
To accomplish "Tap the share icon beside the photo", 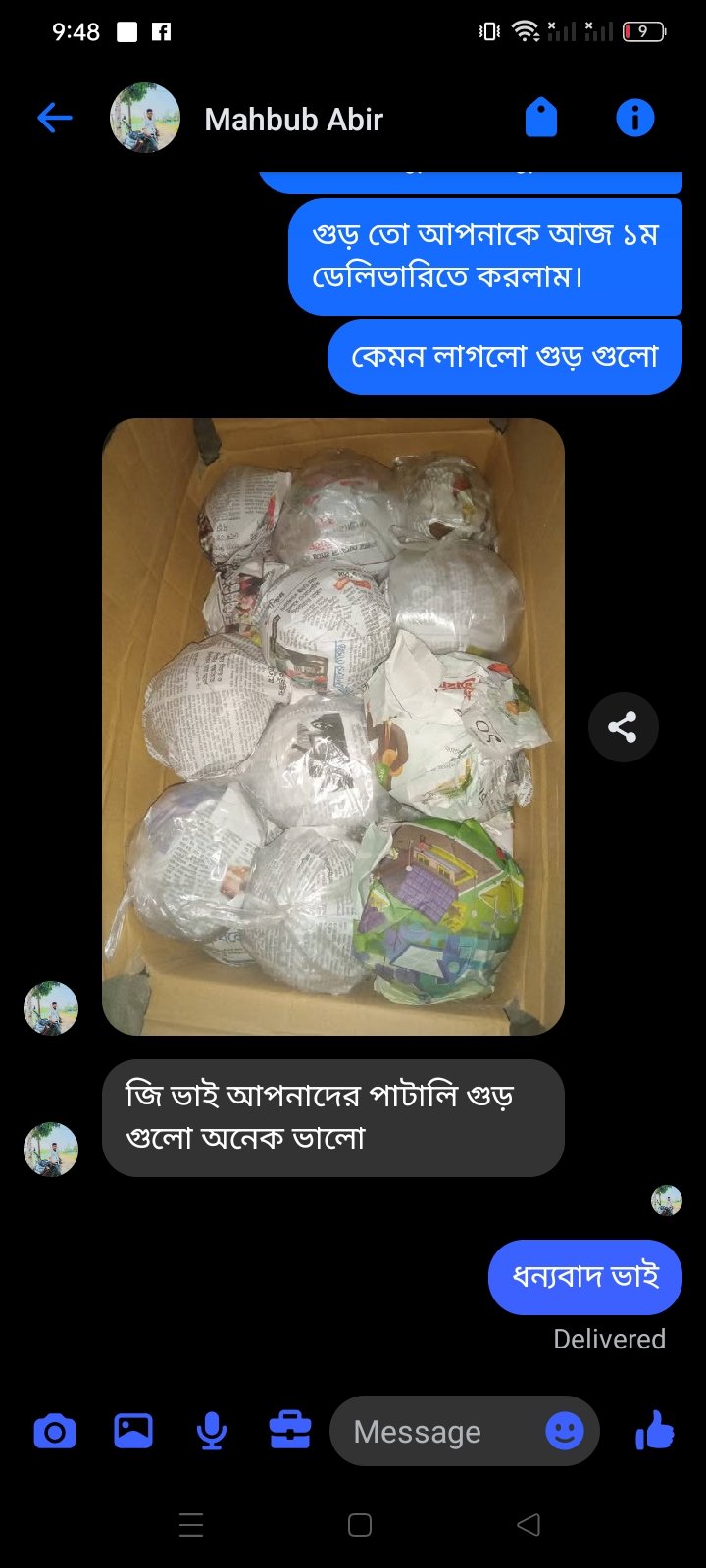I will coord(624,726).
